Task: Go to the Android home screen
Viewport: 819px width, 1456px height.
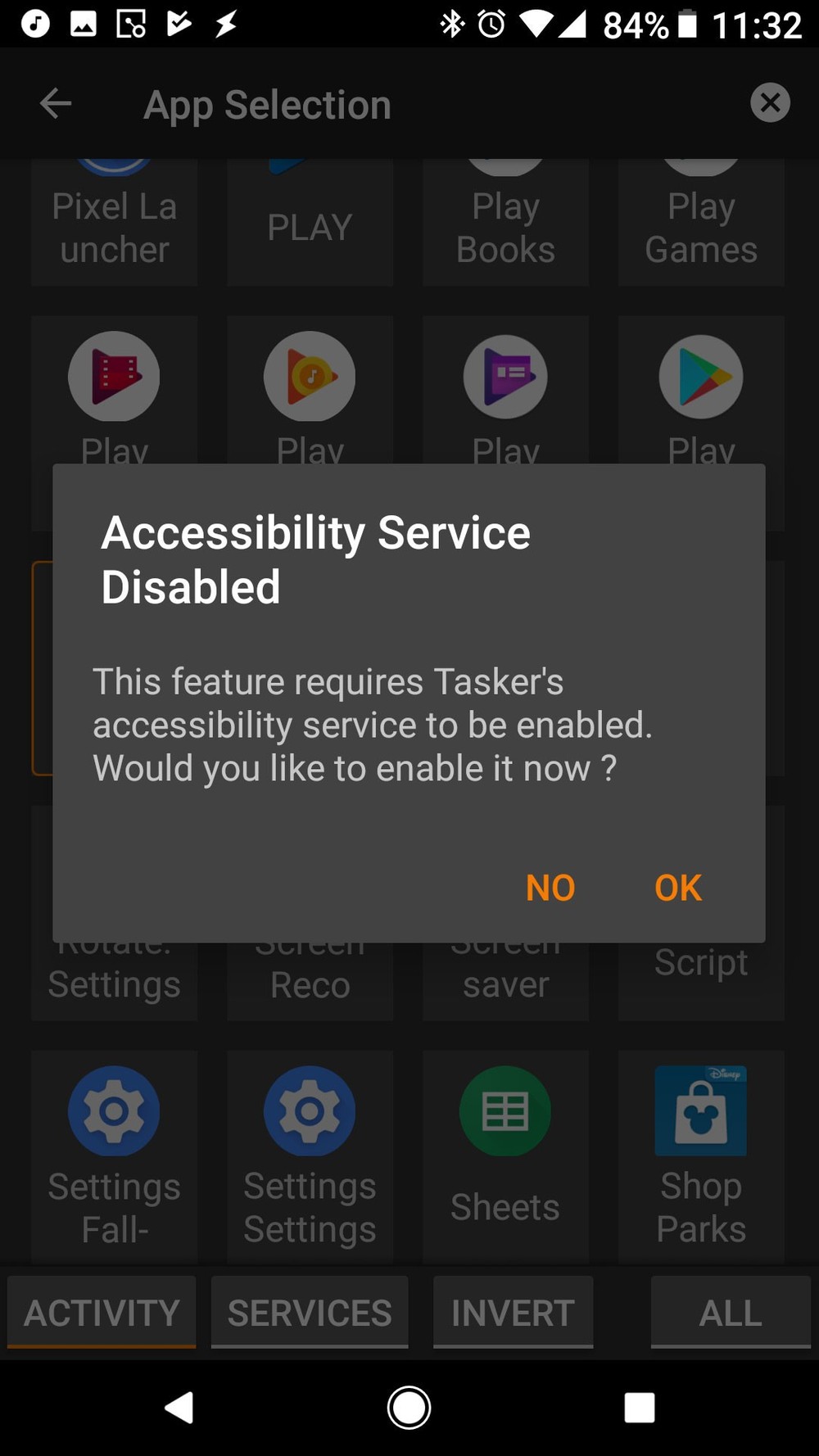Action: (x=409, y=1408)
